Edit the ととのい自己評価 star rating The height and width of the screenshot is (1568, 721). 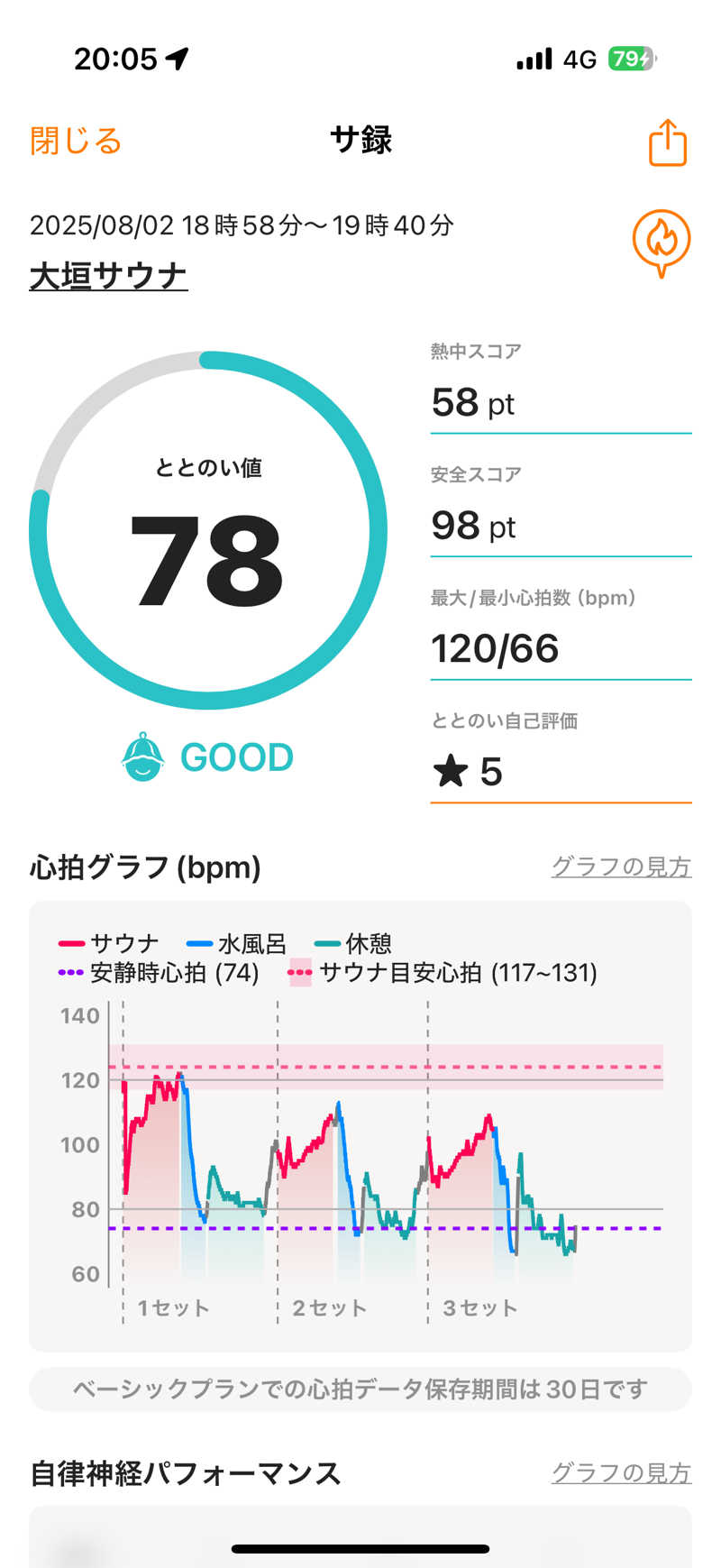click(x=560, y=772)
